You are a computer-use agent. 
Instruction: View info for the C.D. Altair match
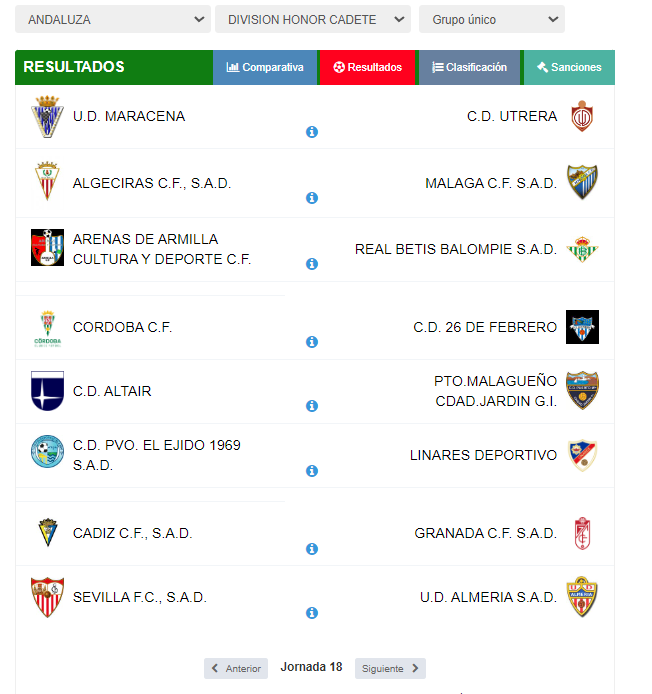pyautogui.click(x=312, y=406)
